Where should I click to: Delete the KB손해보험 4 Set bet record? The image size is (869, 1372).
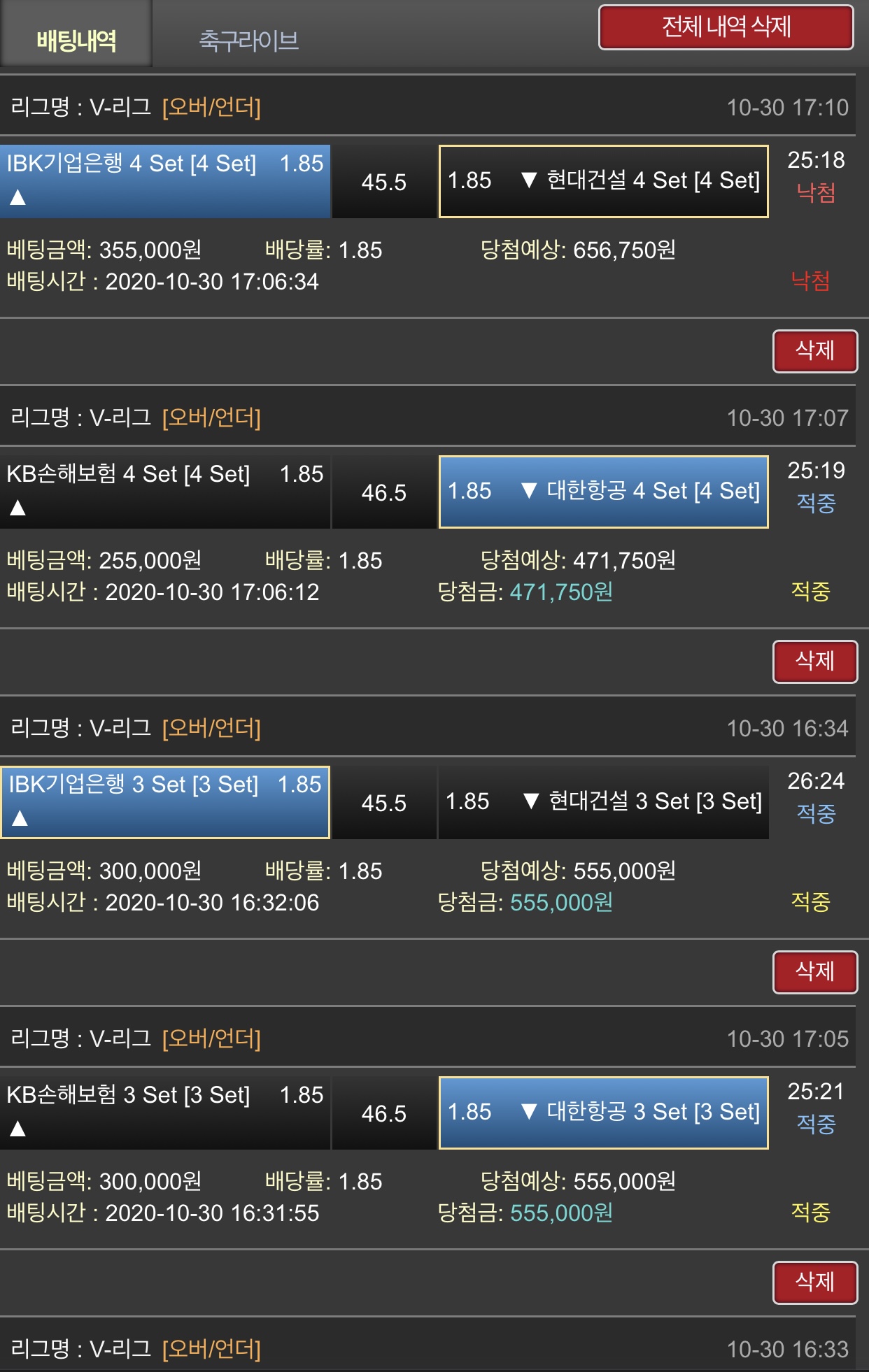[x=814, y=662]
